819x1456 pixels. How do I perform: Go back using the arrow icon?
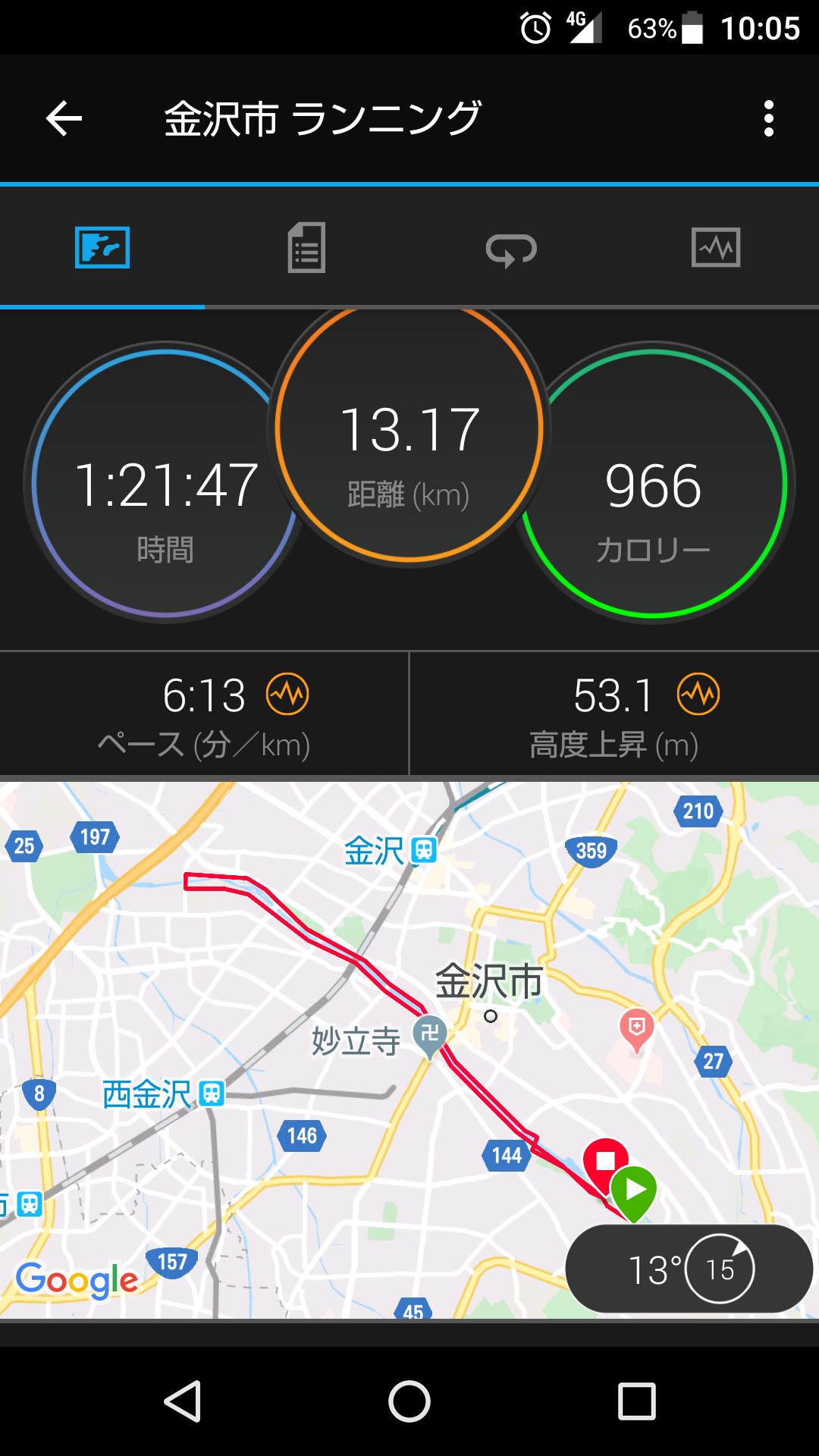coord(64,119)
